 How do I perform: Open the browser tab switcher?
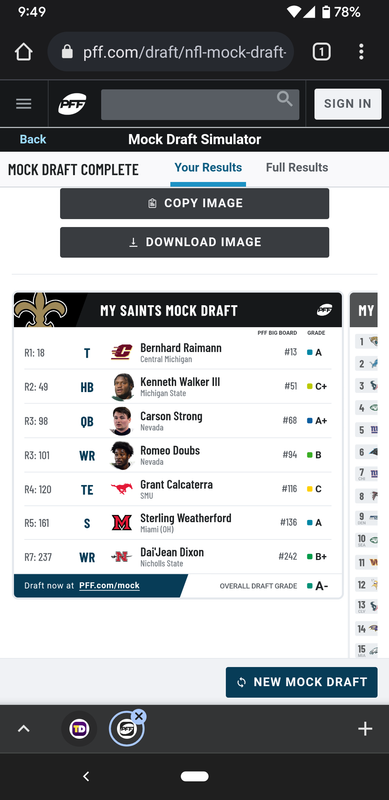321,52
